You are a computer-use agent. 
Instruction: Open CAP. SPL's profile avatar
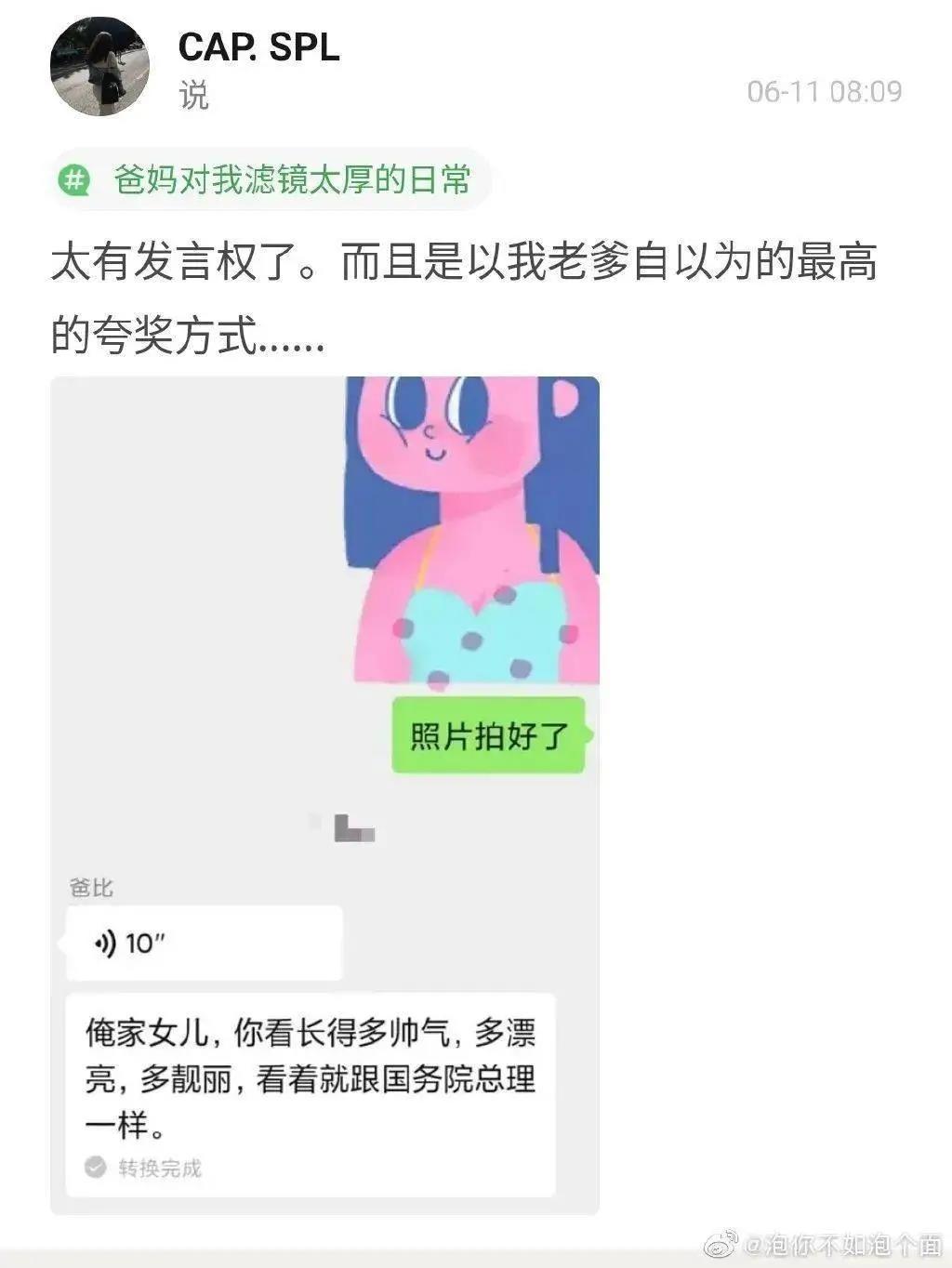[99, 66]
